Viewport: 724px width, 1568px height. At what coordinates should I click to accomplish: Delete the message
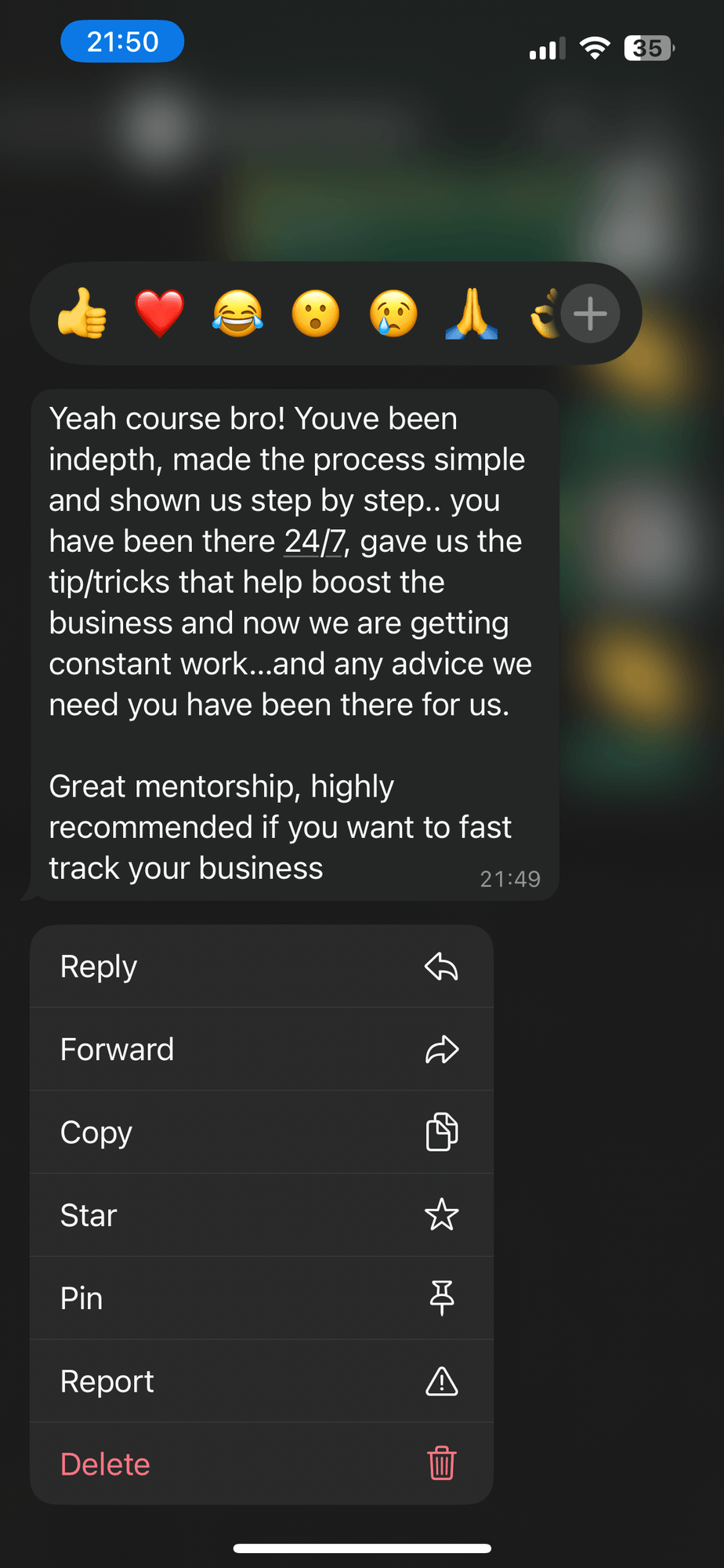[x=261, y=1464]
